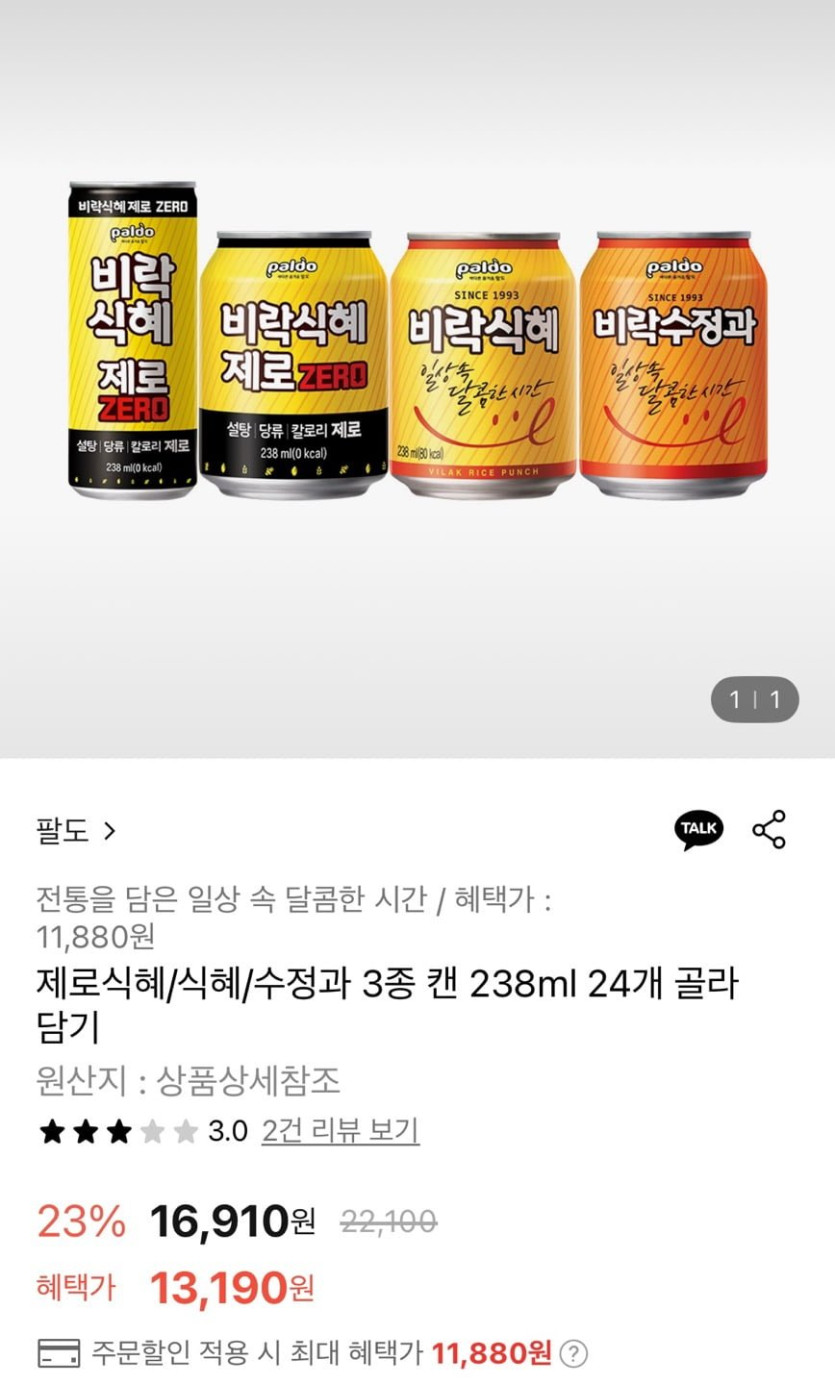View the 2건 리뷰 보기 reviews link
This screenshot has width=835, height=1385.
(340, 1131)
